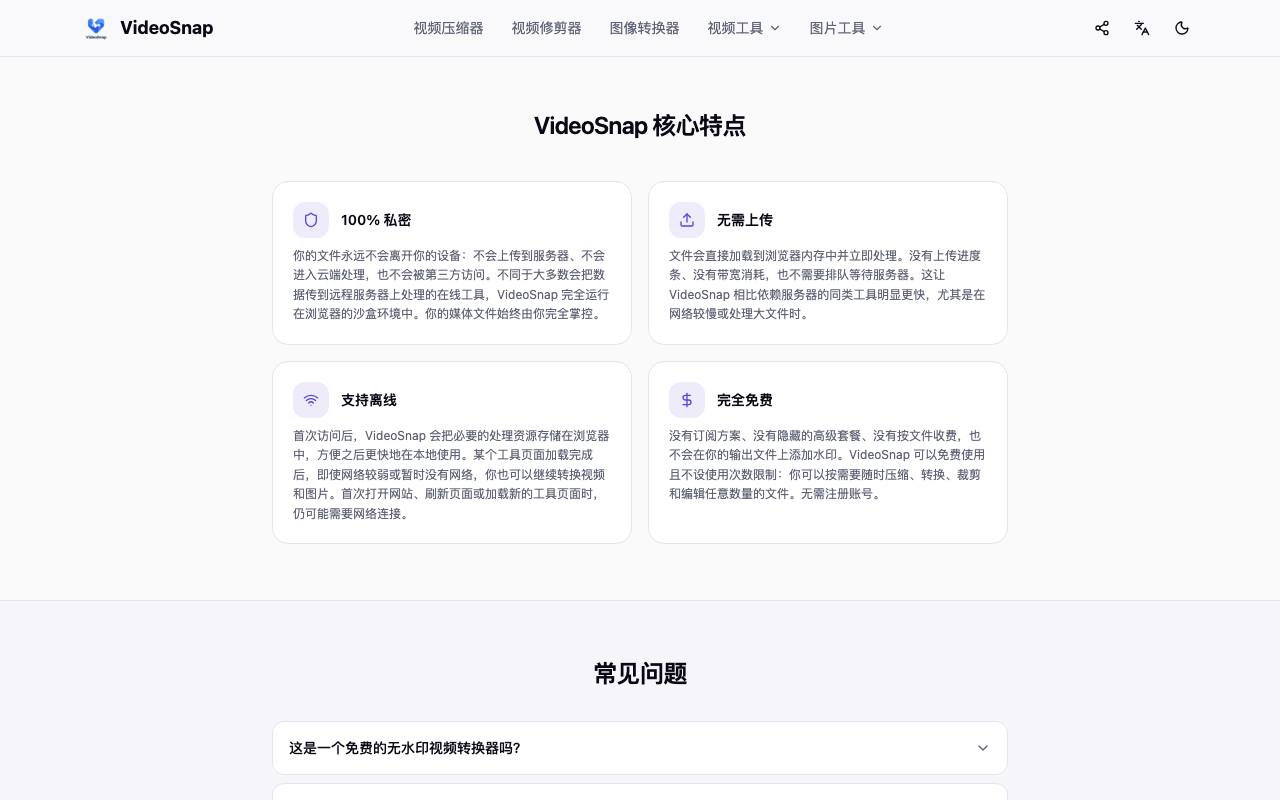Go to 视频压缩器 page
Viewport: 1280px width, 800px height.
coord(448,28)
